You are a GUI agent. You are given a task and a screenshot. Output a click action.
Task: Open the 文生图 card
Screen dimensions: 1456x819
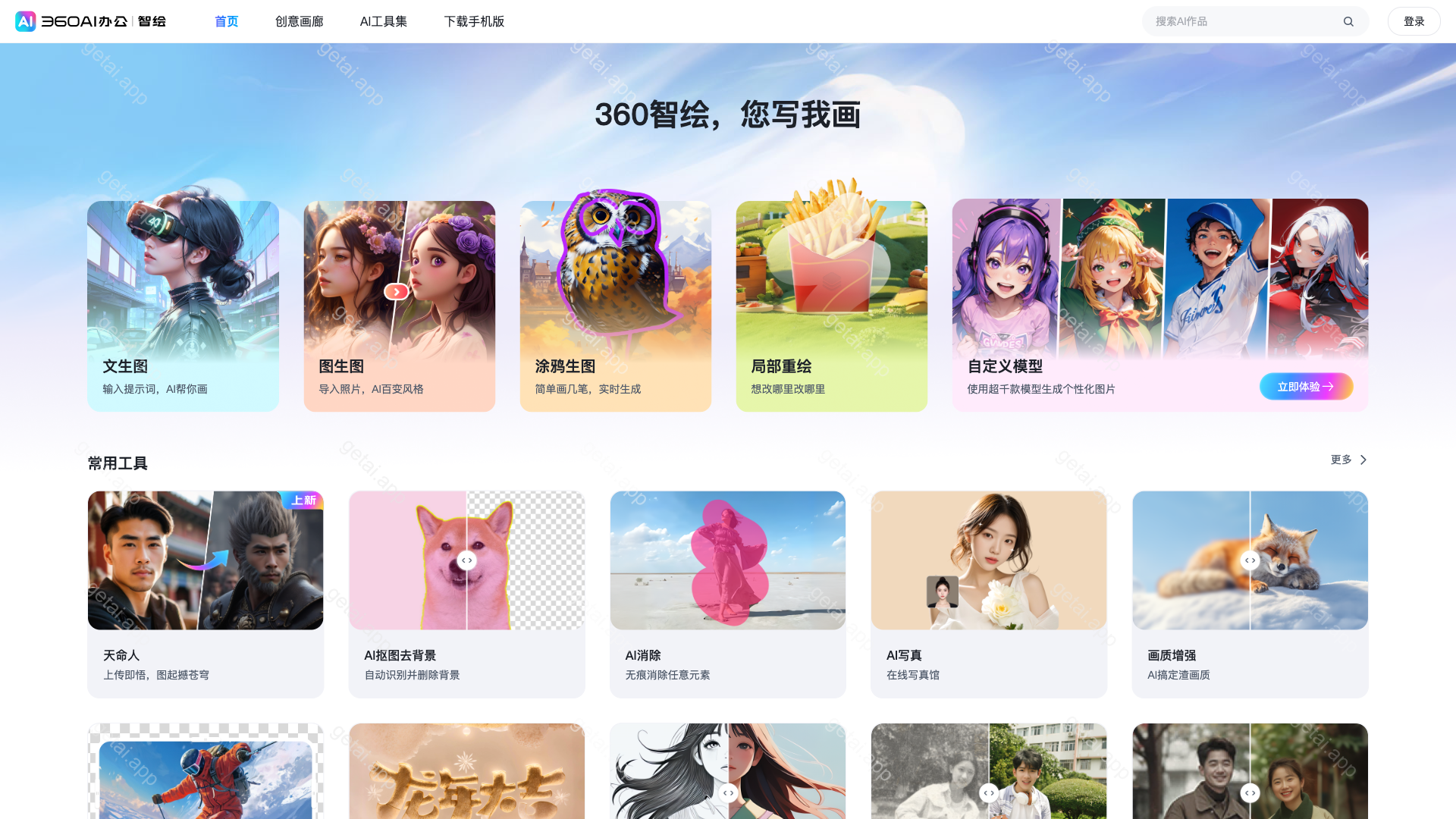pos(183,306)
